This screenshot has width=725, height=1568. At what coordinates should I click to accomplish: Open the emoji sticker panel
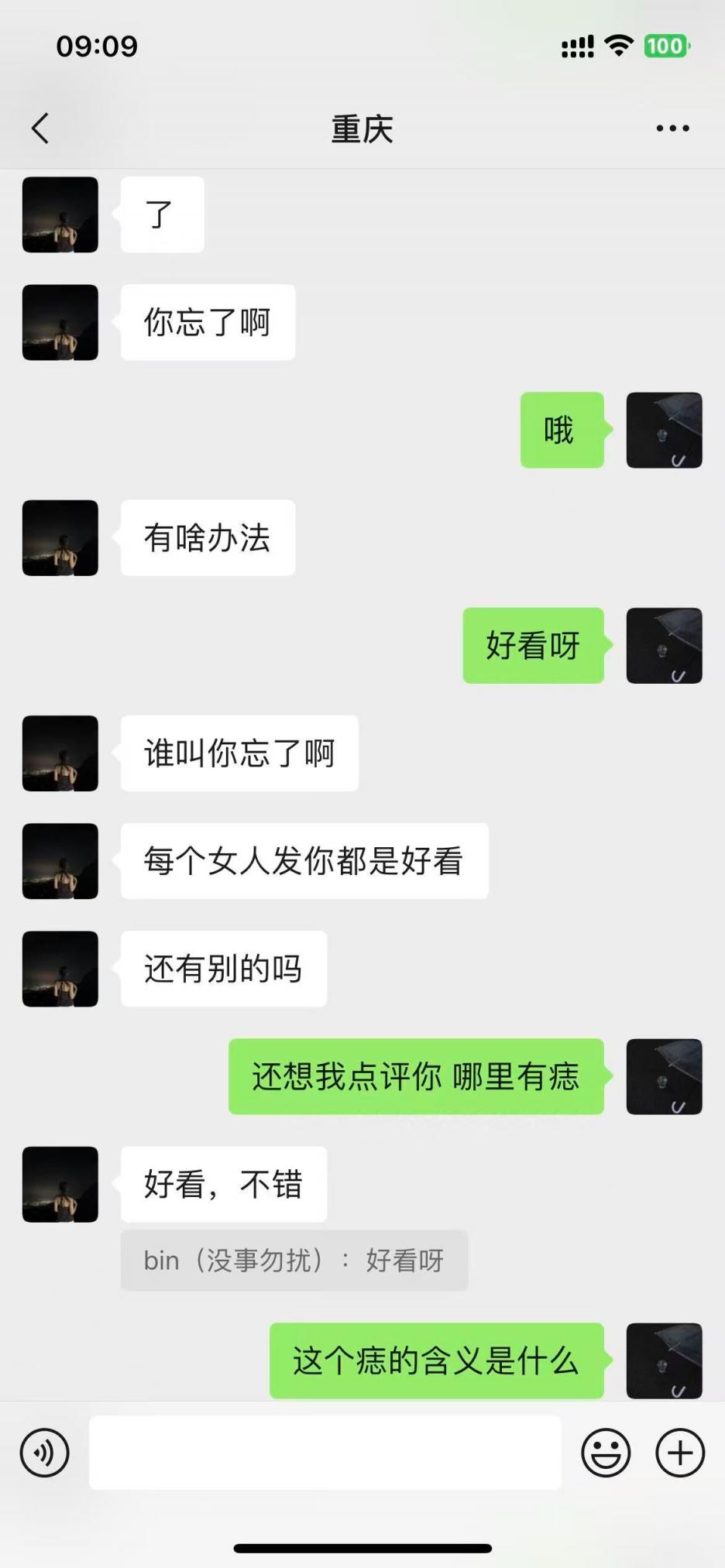tap(606, 1453)
